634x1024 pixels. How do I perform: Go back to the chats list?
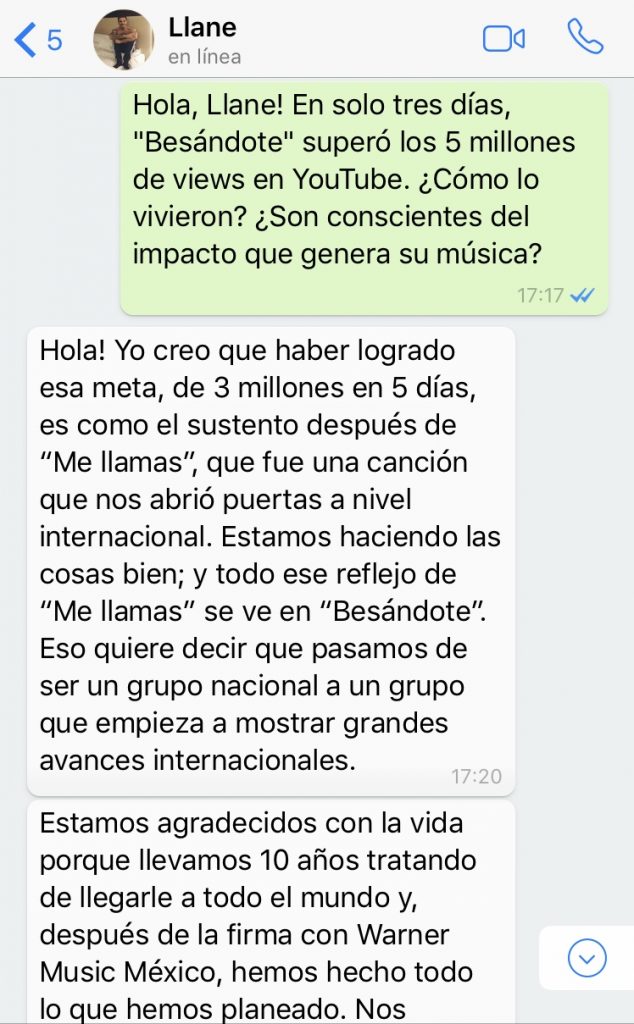tap(37, 40)
